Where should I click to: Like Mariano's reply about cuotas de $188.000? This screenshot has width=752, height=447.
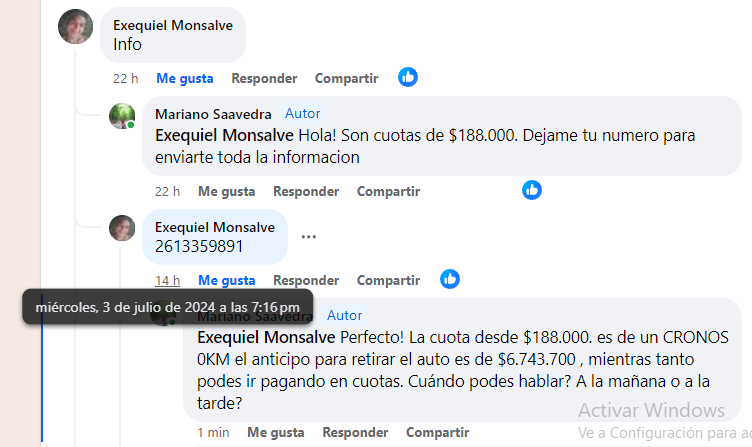coord(226,191)
